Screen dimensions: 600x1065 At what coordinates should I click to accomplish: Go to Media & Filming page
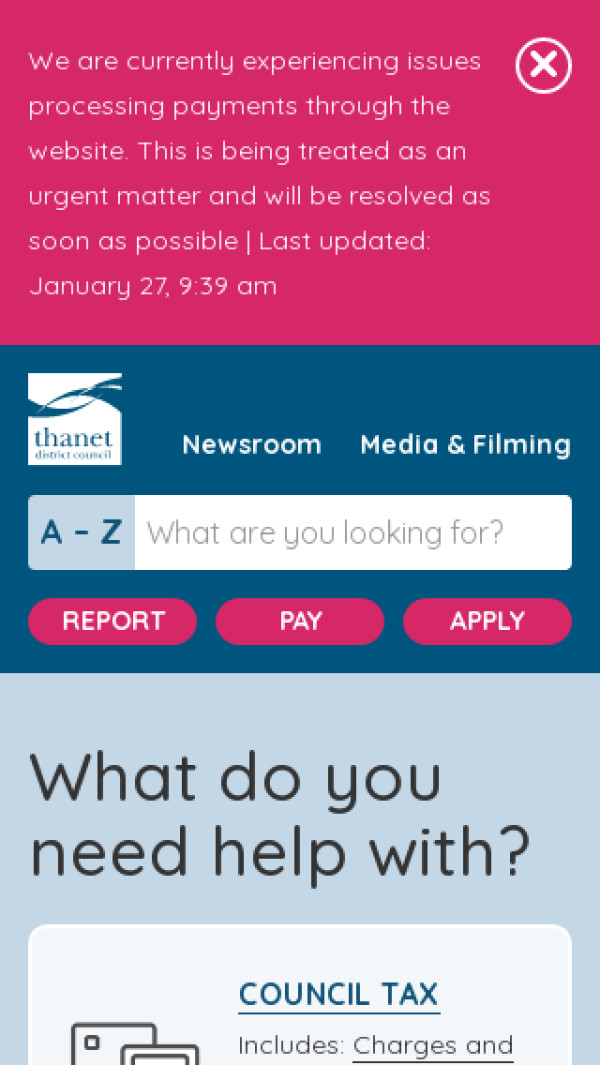click(465, 445)
